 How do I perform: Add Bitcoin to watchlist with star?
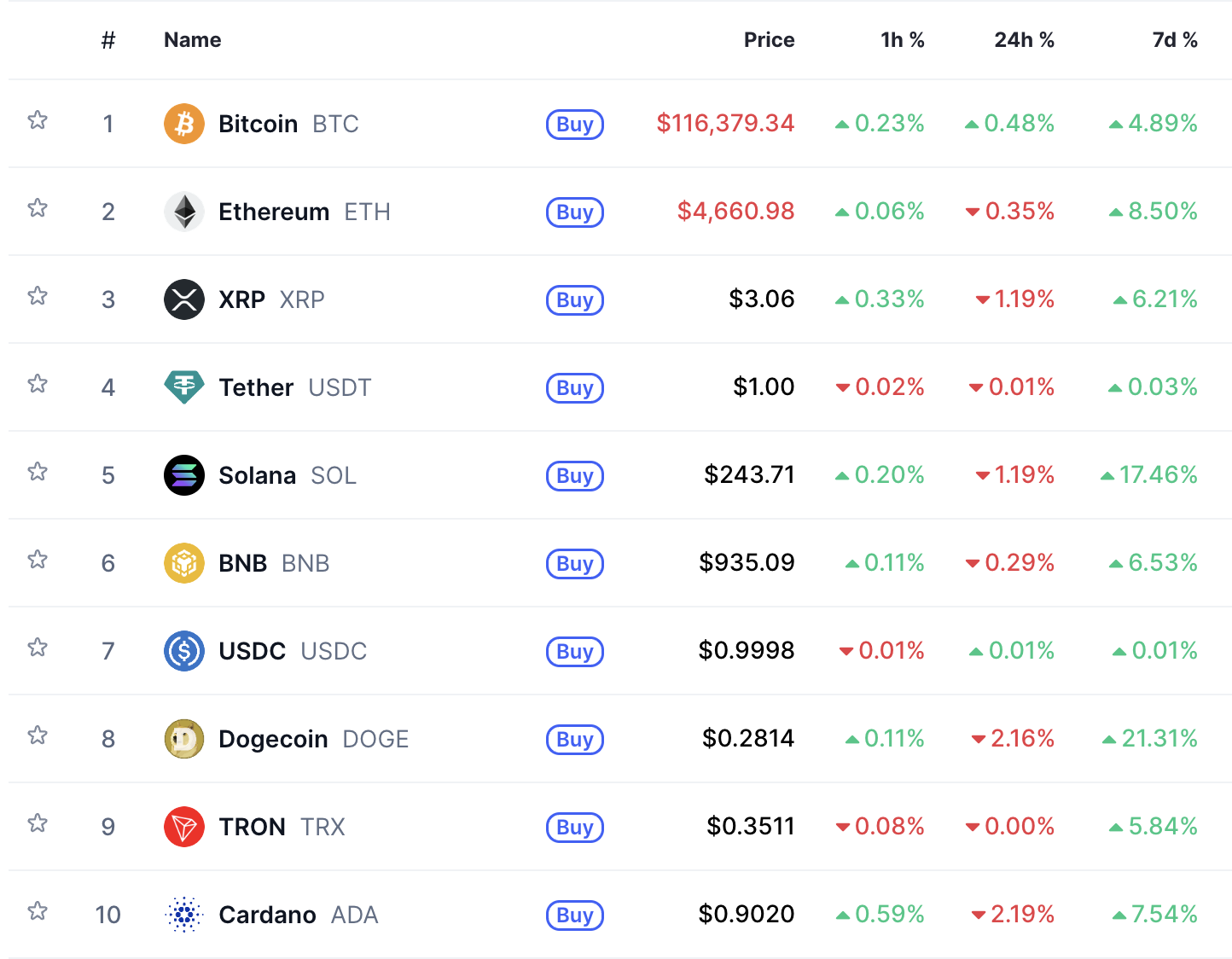[38, 120]
